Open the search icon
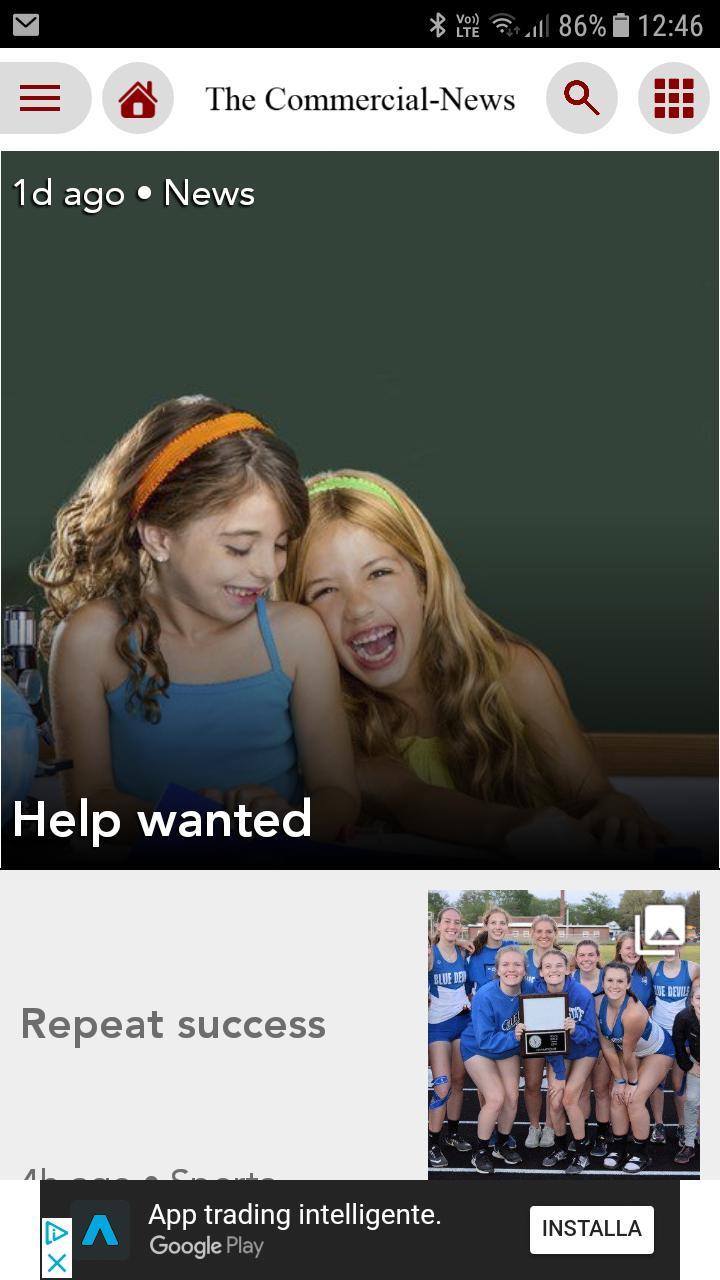The height and width of the screenshot is (1280, 720). 581,98
